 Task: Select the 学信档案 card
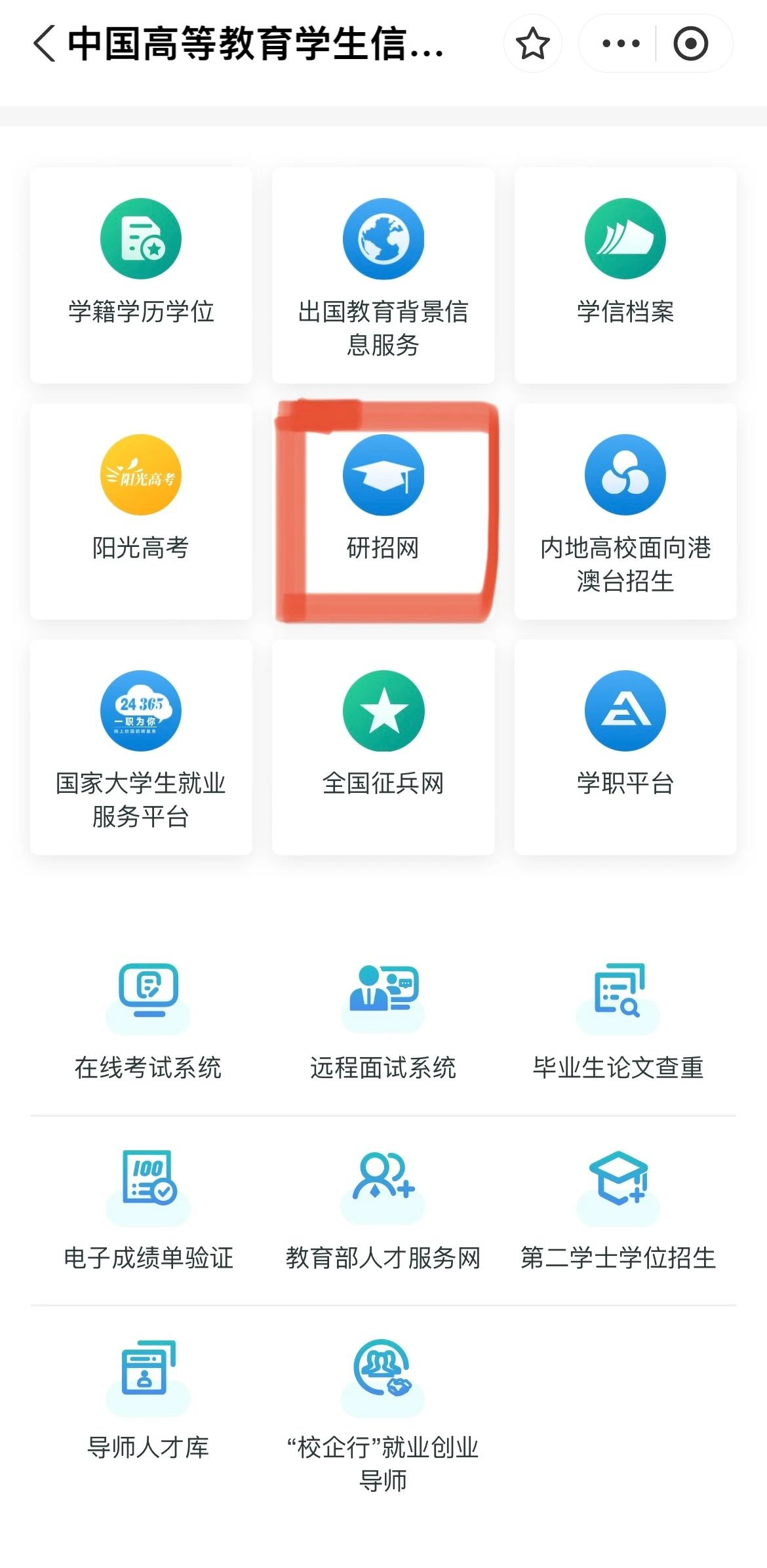coord(625,275)
